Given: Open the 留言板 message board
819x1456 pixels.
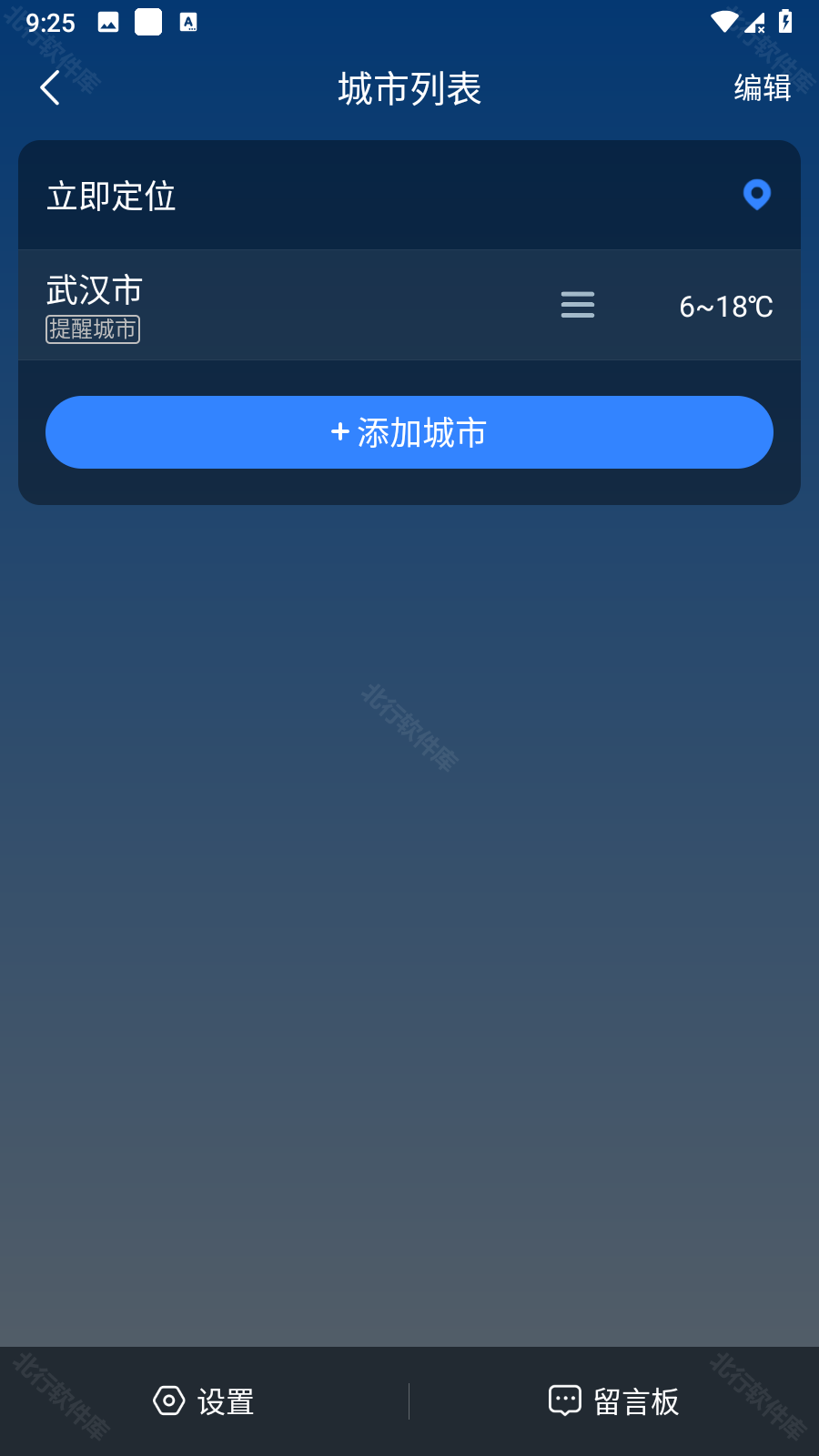Looking at the screenshot, I should point(614,1401).
